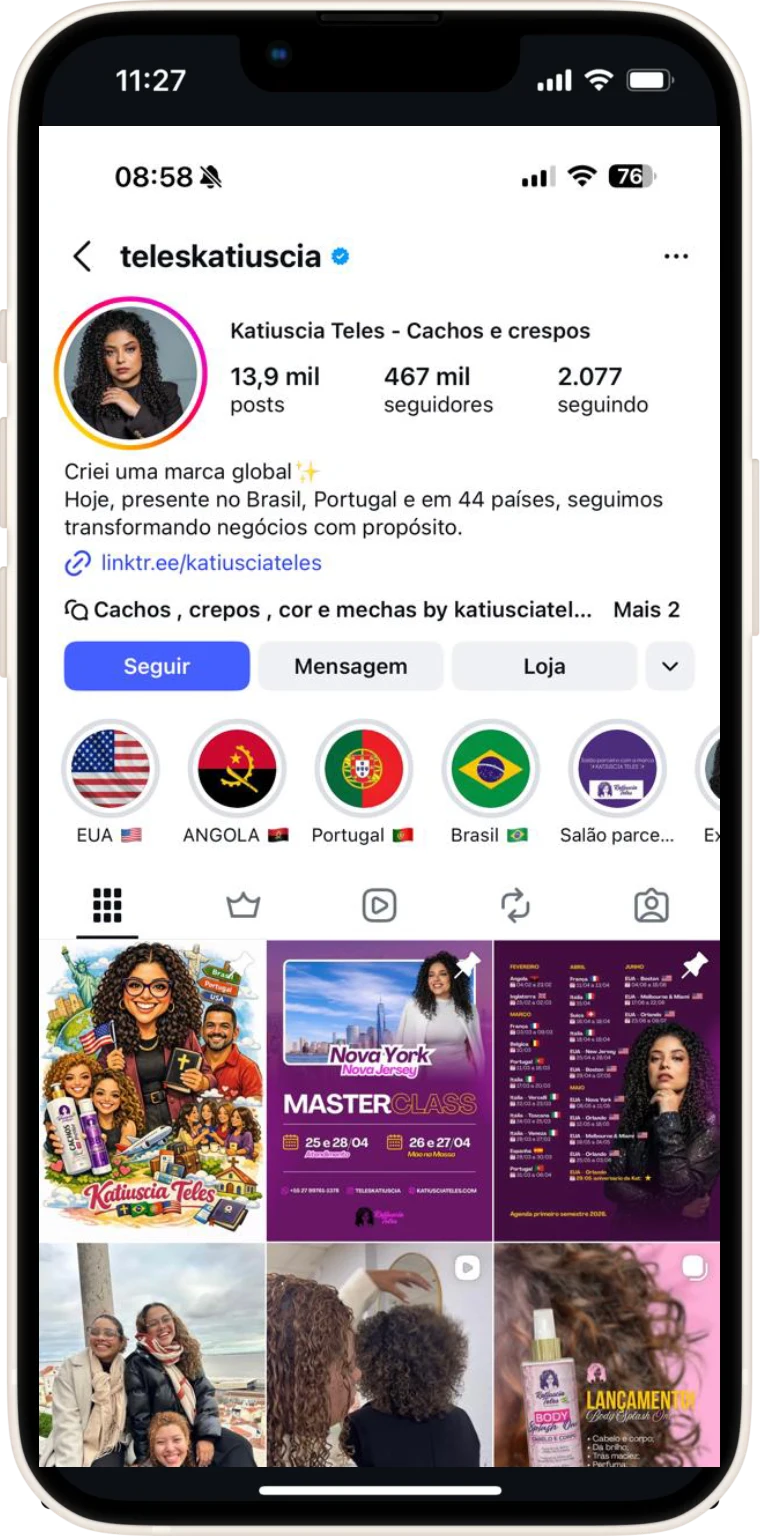Switch to the Reels tab
This screenshot has width=760, height=1536.
click(379, 906)
